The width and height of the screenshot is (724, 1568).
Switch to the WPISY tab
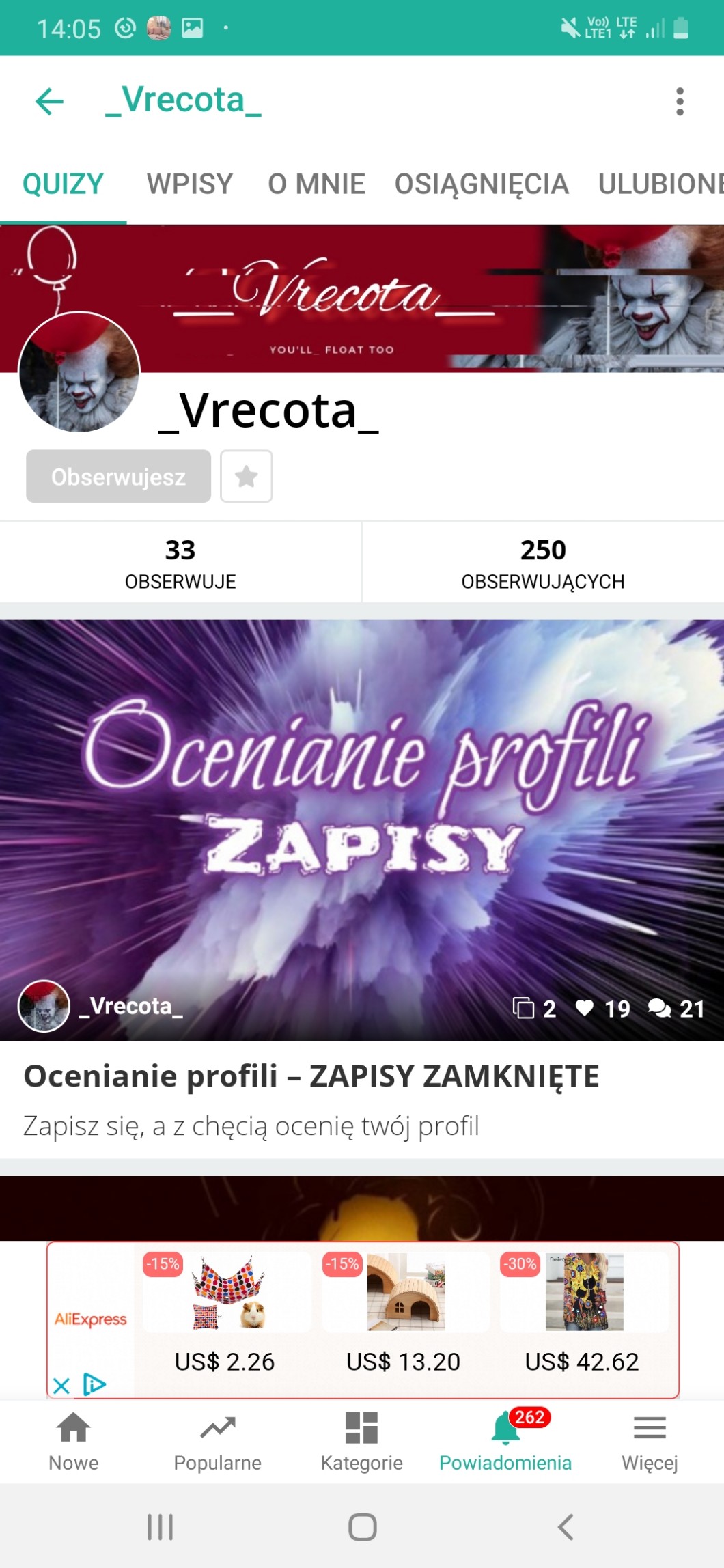point(190,184)
